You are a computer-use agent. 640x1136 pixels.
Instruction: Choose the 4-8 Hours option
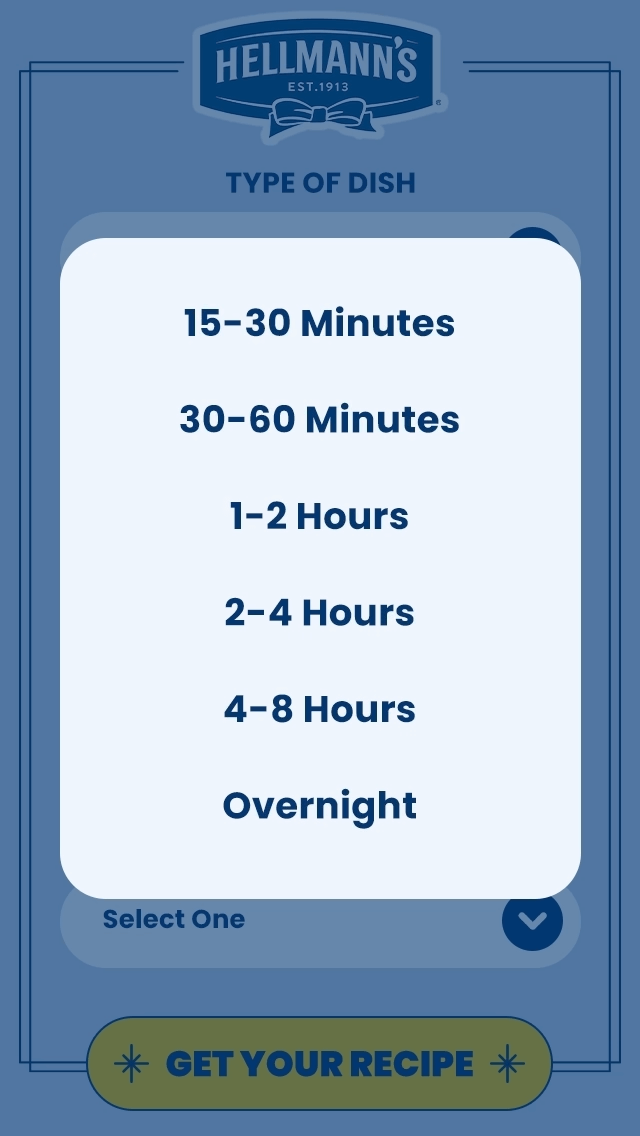click(320, 709)
